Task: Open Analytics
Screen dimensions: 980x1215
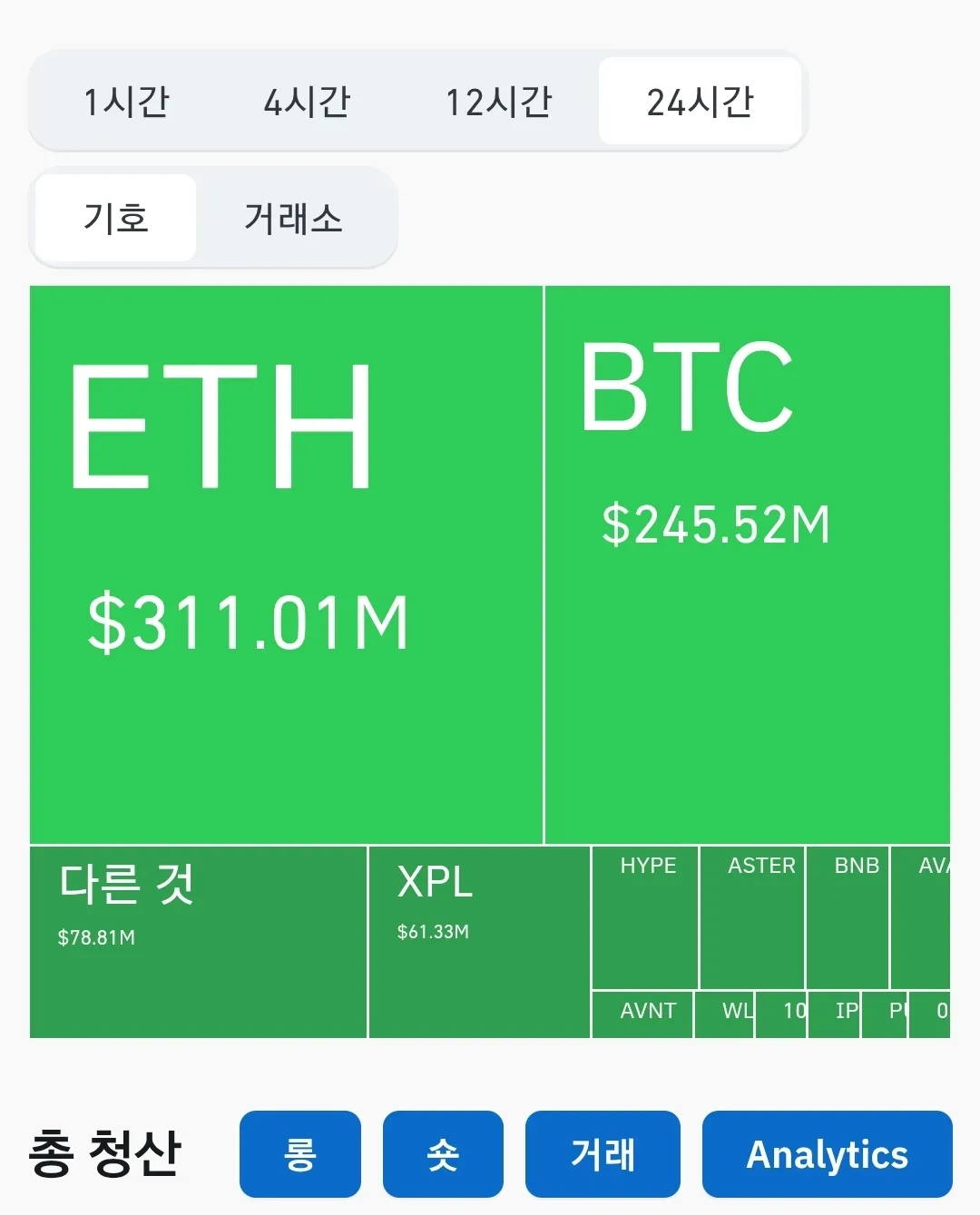Action: [827, 1154]
